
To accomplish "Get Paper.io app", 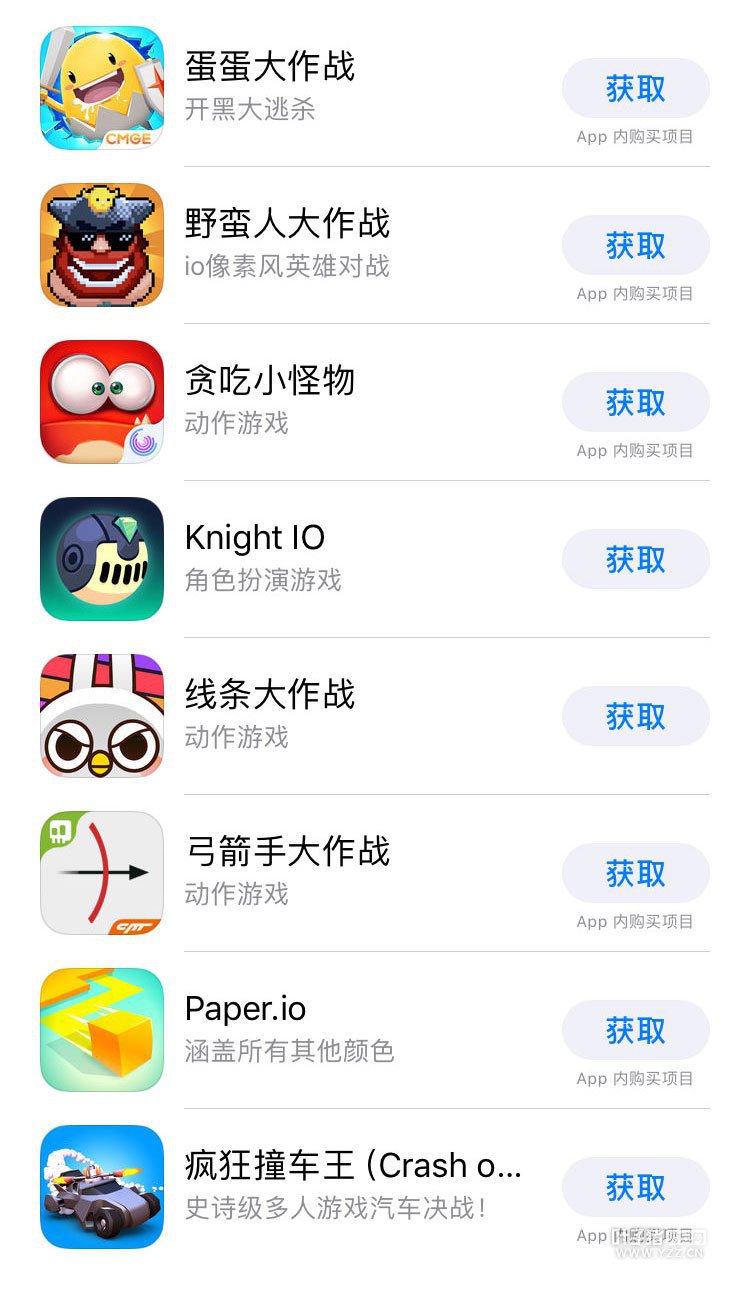I will click(635, 1031).
